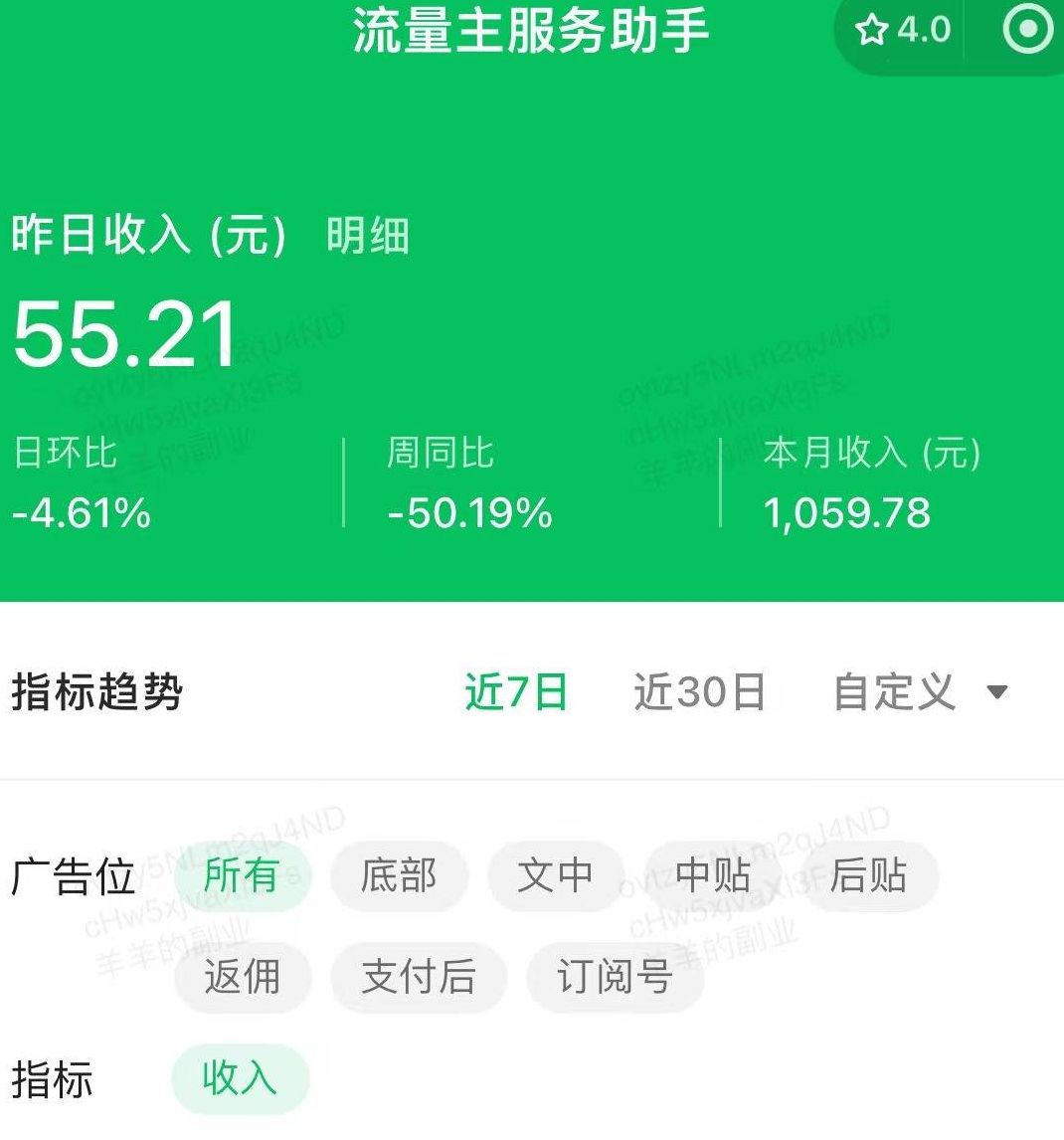Filter by 订阅号 ad slot

pos(615,977)
